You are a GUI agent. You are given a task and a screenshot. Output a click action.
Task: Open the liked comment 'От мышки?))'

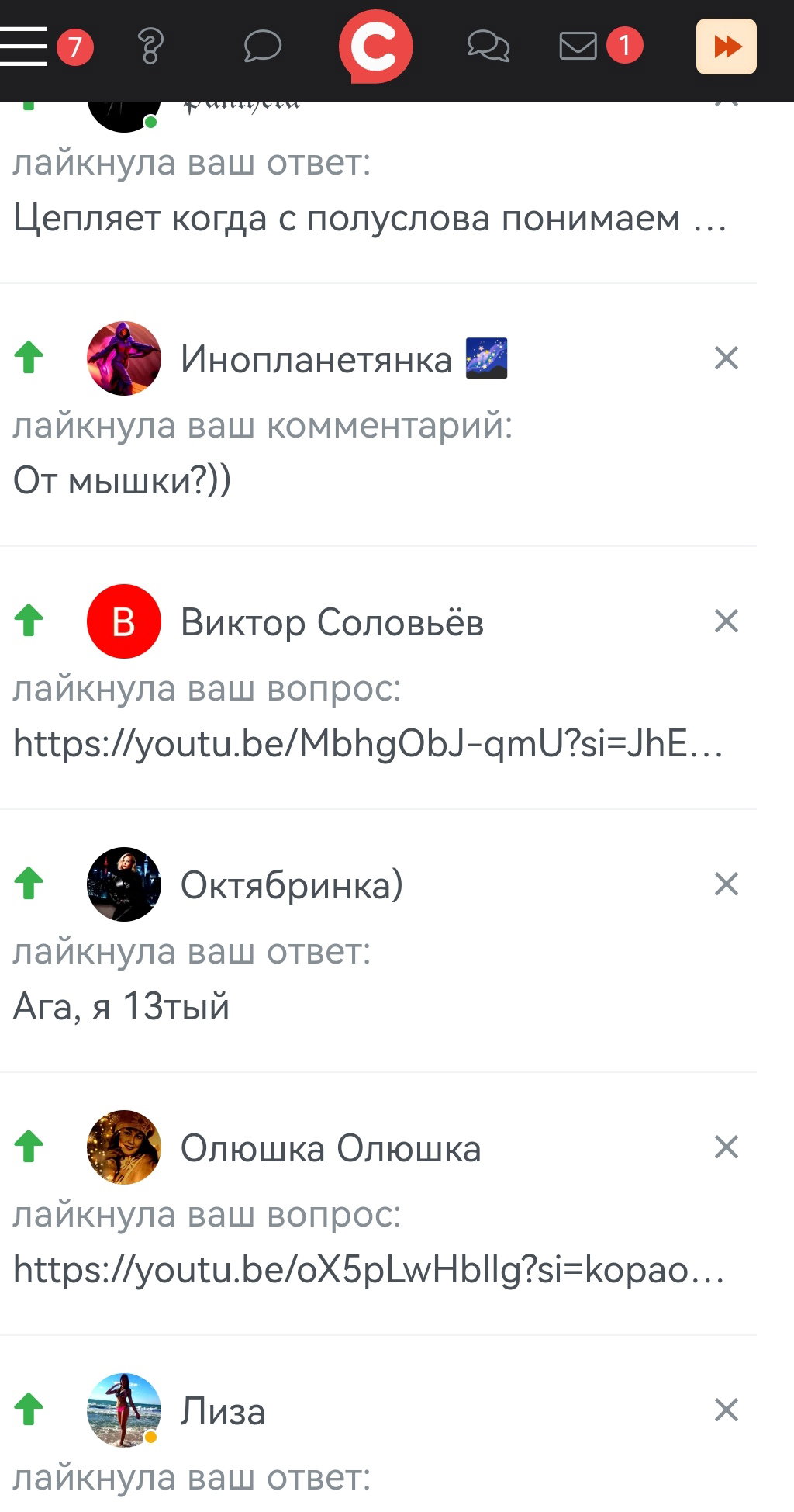click(x=123, y=480)
